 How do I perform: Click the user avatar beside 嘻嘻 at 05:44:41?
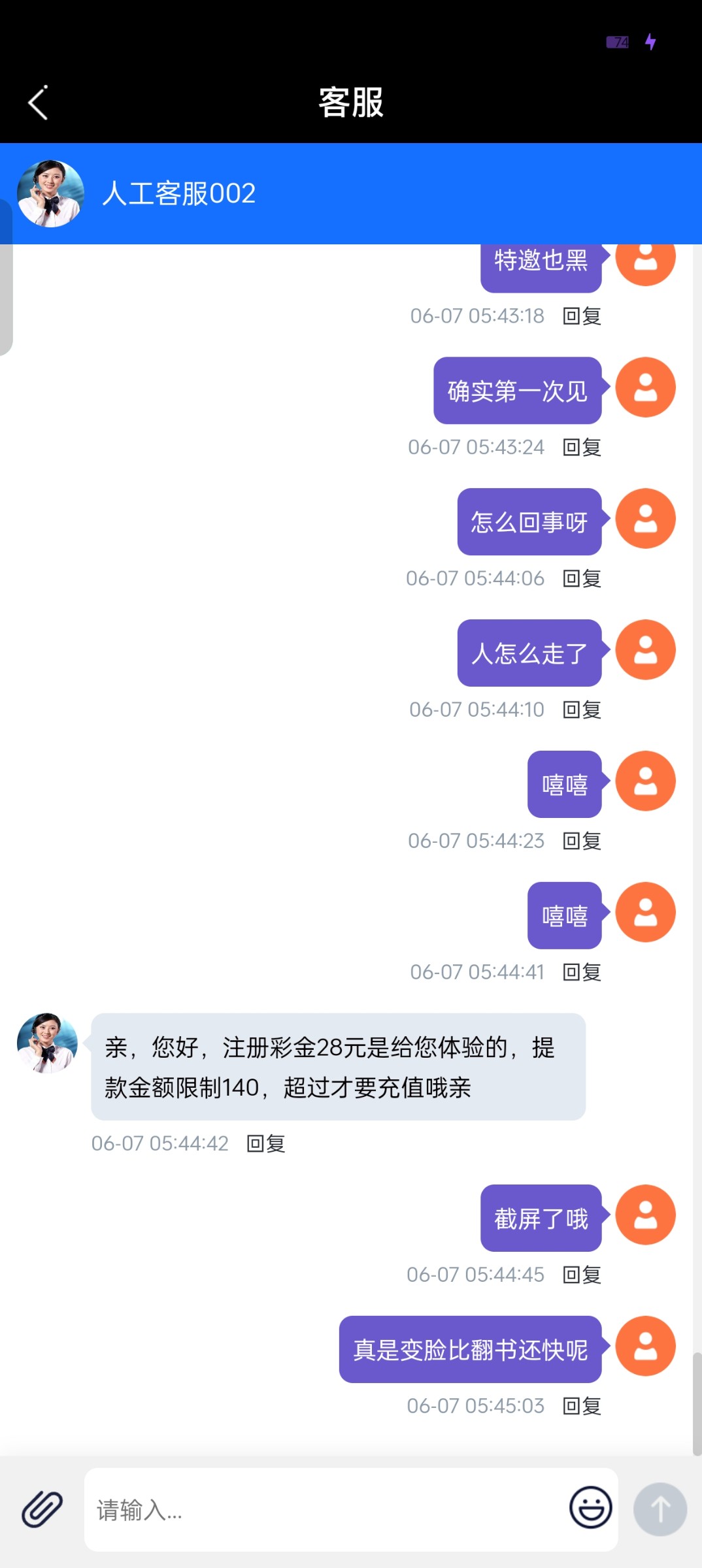645,913
